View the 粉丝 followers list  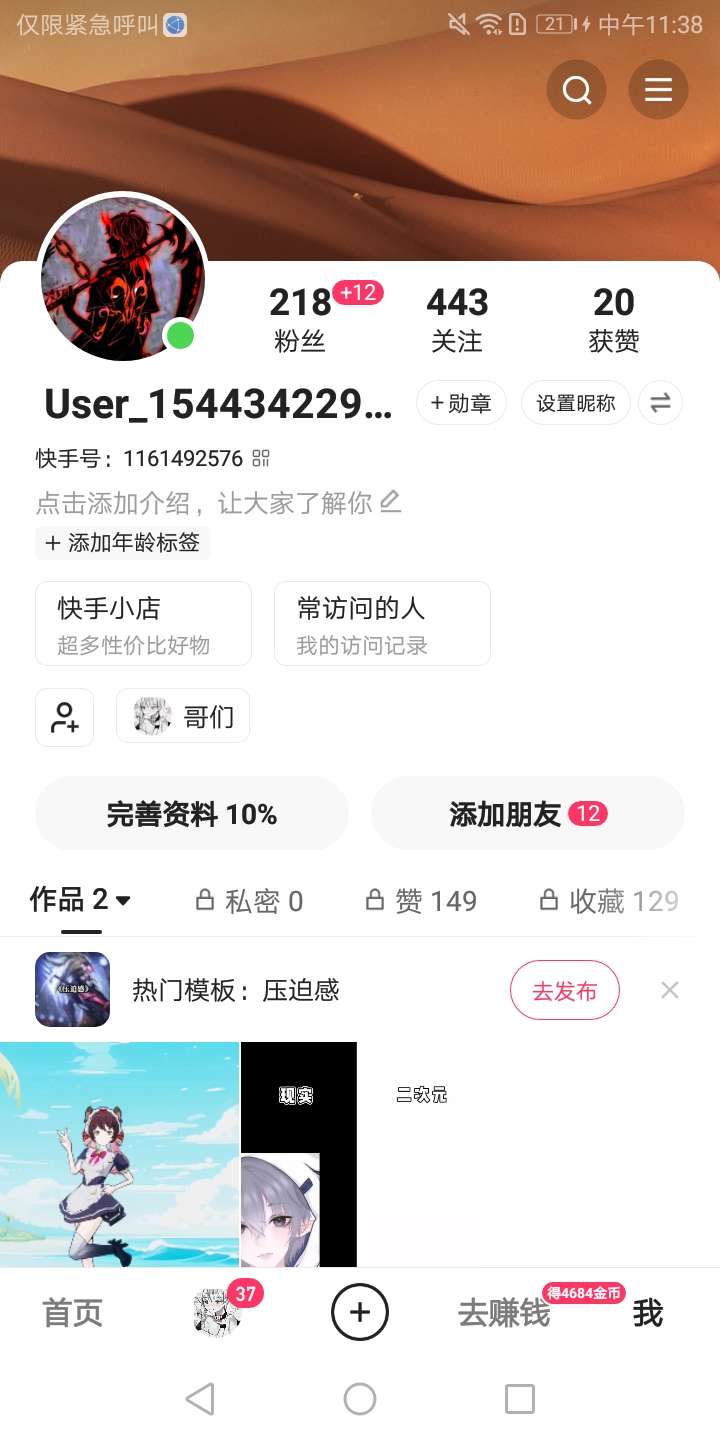click(x=300, y=320)
